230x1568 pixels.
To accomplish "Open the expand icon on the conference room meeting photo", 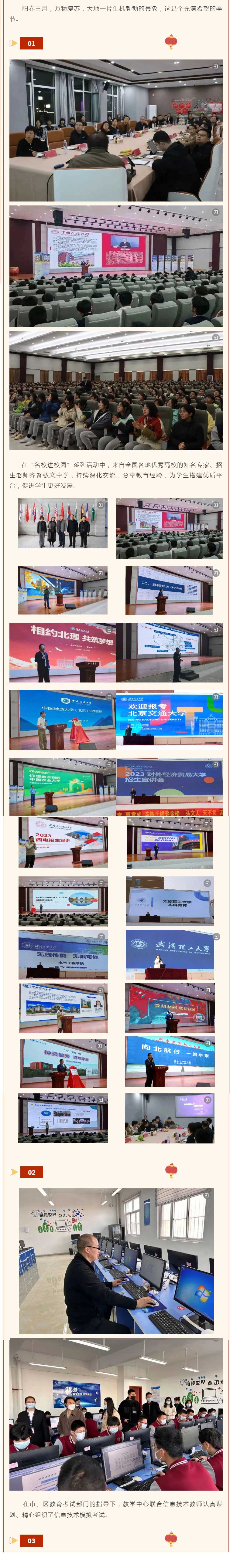I will tap(215, 66).
